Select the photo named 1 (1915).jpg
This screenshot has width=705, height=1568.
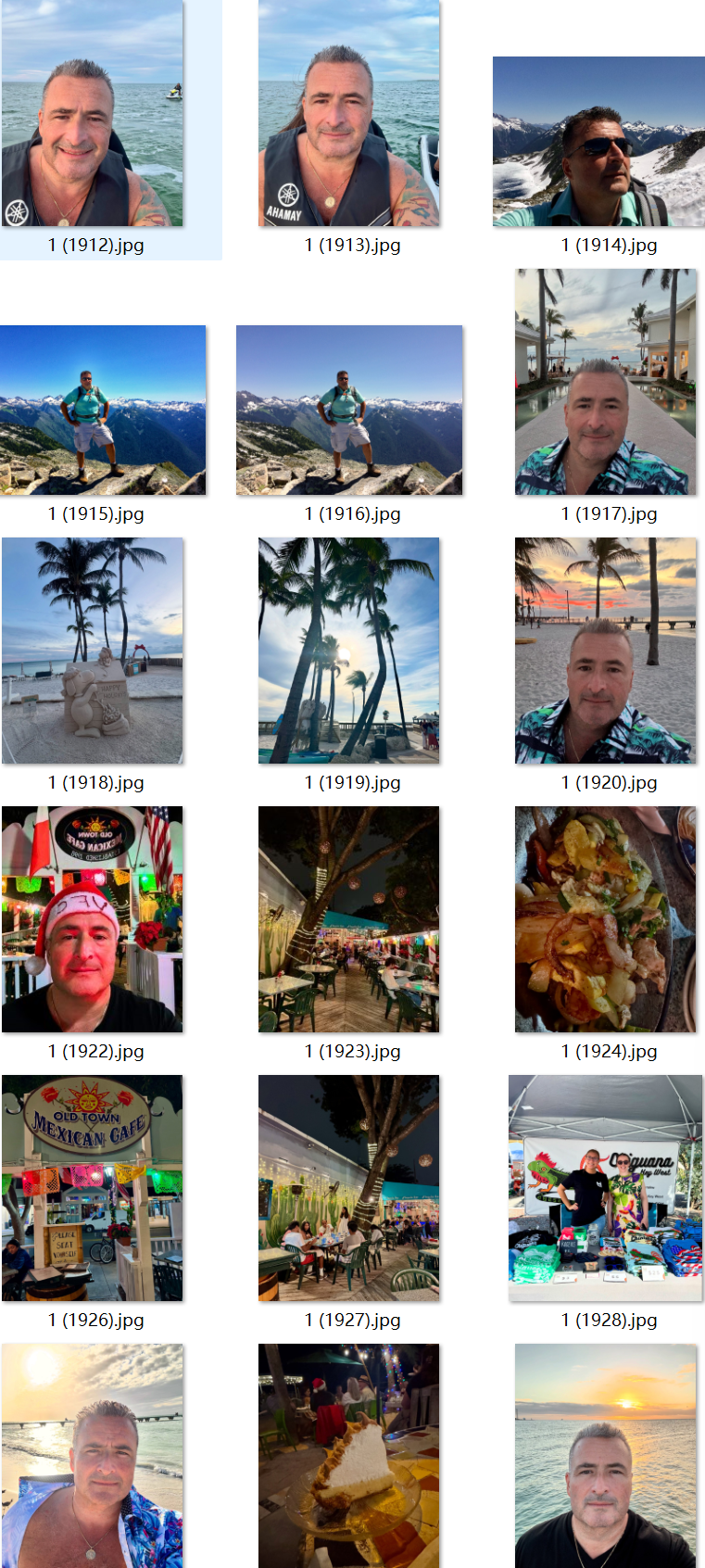tap(103, 410)
